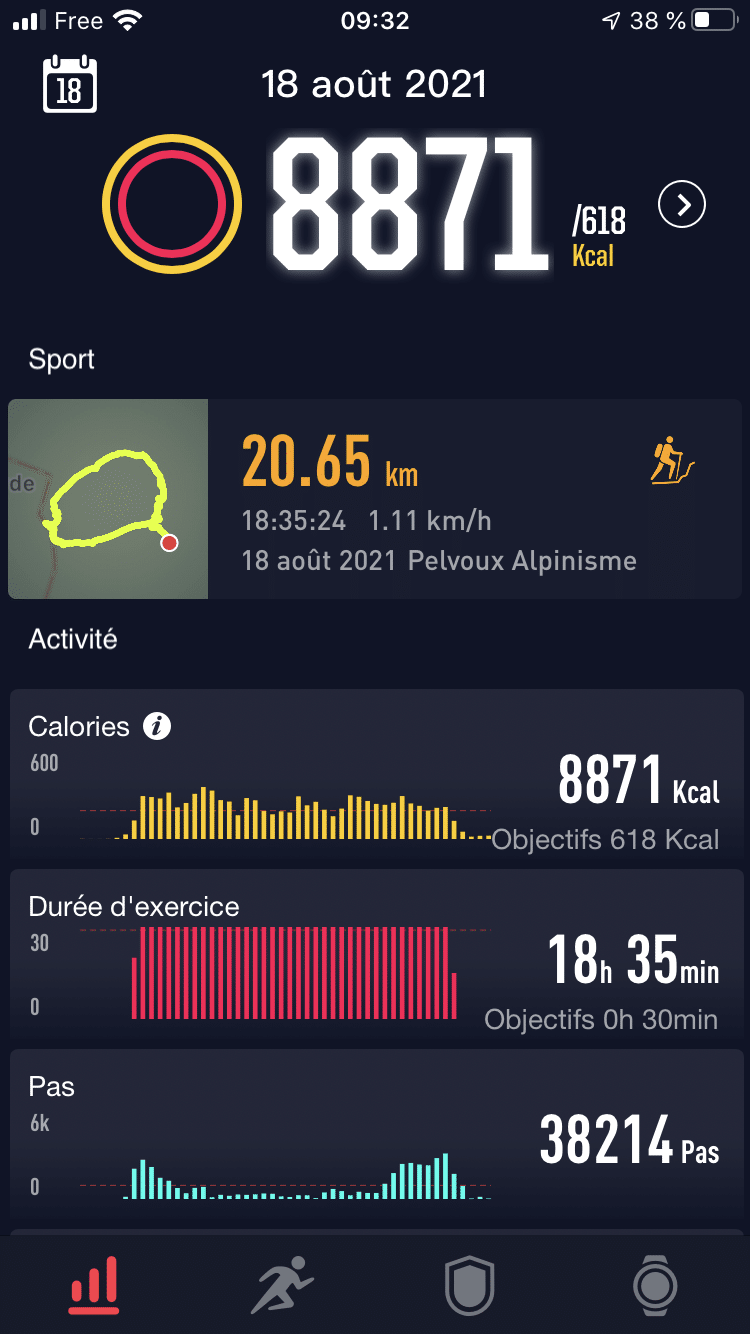Image resolution: width=750 pixels, height=1334 pixels.
Task: Open the Durée d'exercice card
Action: (375, 956)
